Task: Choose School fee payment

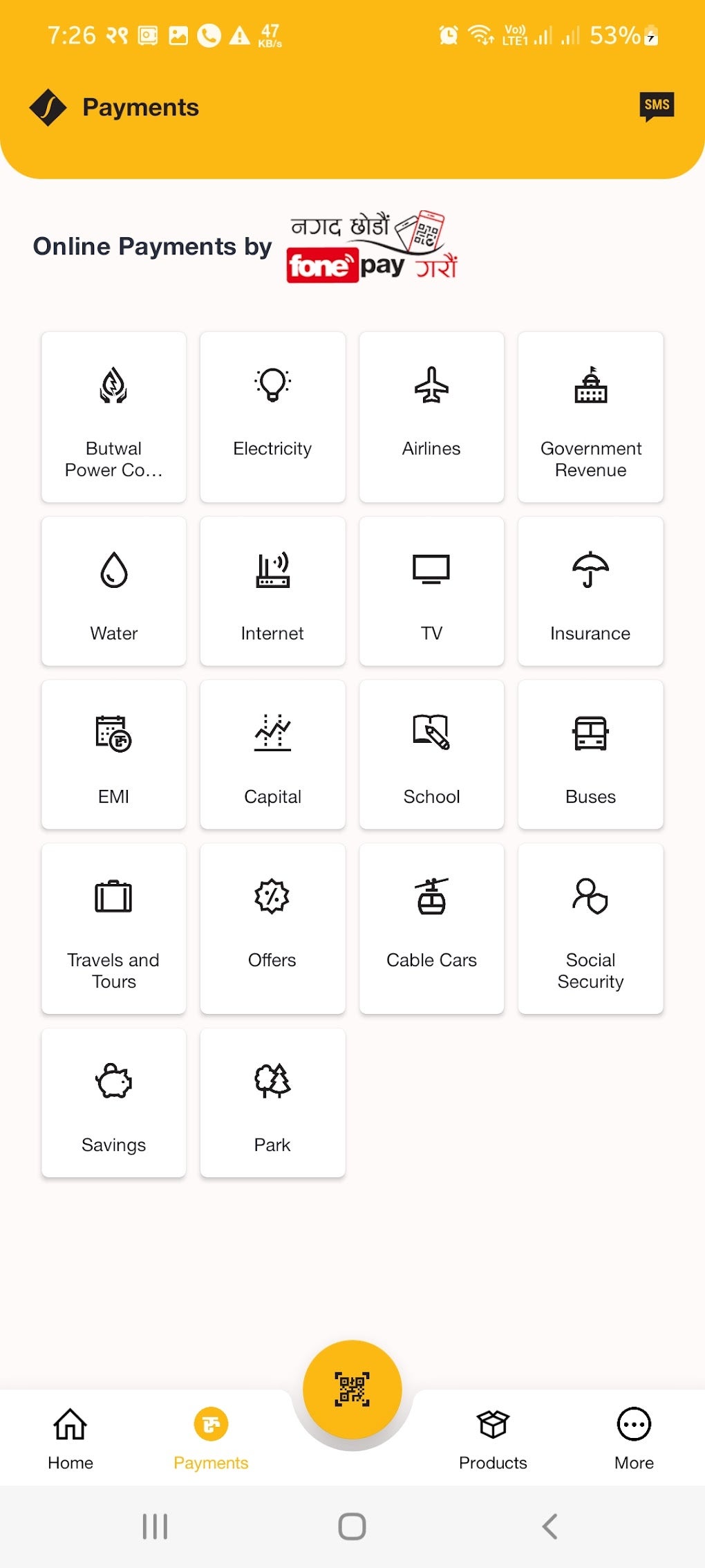Action: click(x=431, y=755)
